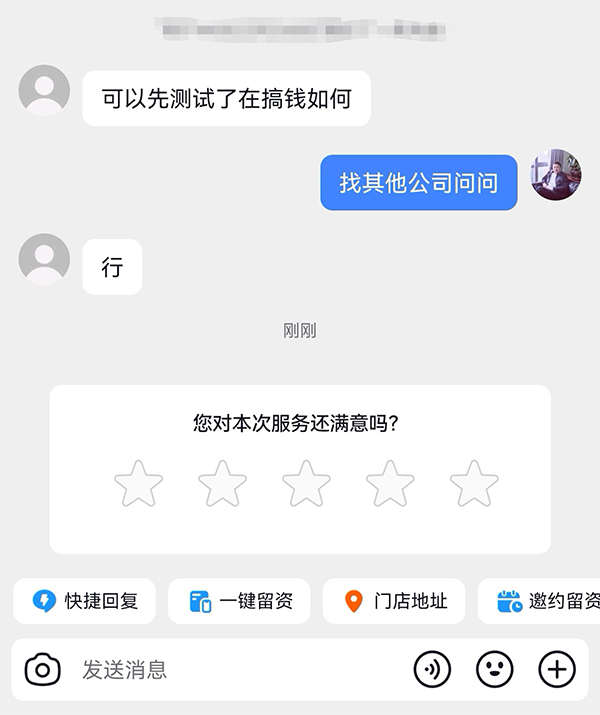The width and height of the screenshot is (600, 715).
Task: Open the camera from the message bar
Action: pos(42,669)
